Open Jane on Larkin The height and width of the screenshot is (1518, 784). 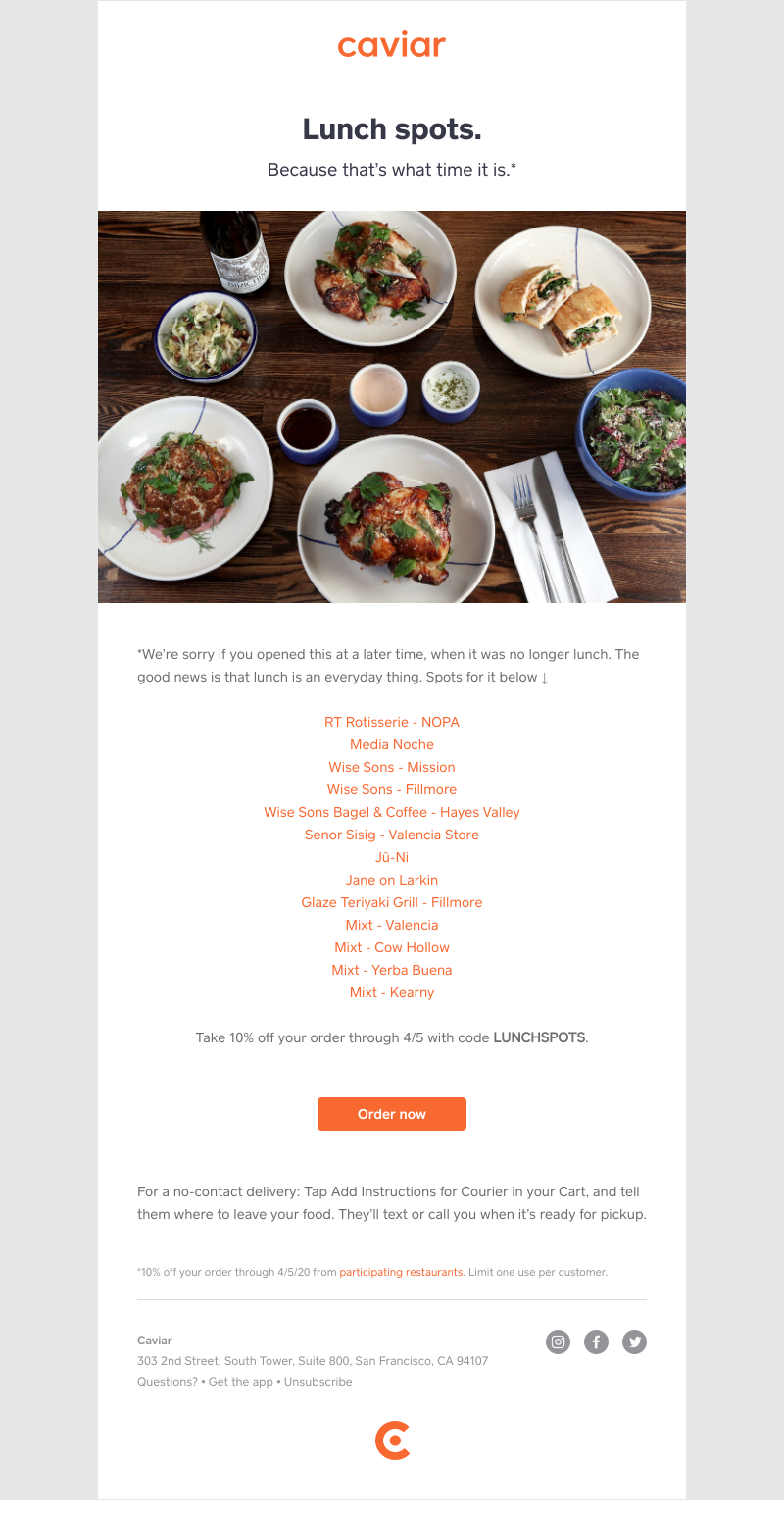point(392,880)
